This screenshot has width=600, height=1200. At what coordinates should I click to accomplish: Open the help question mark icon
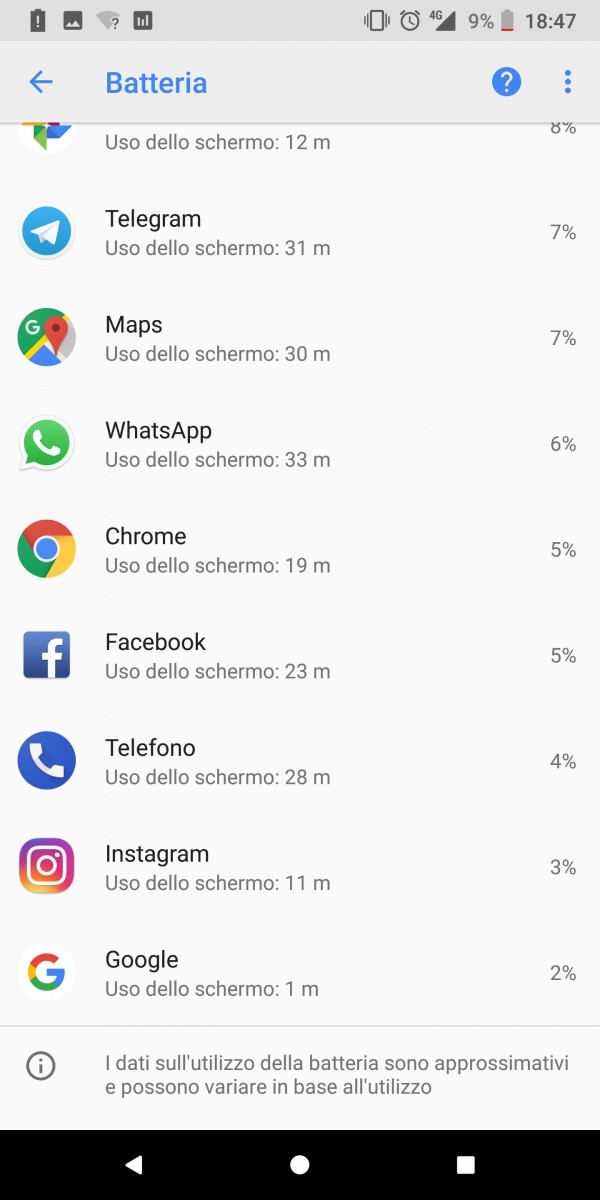[x=507, y=82]
